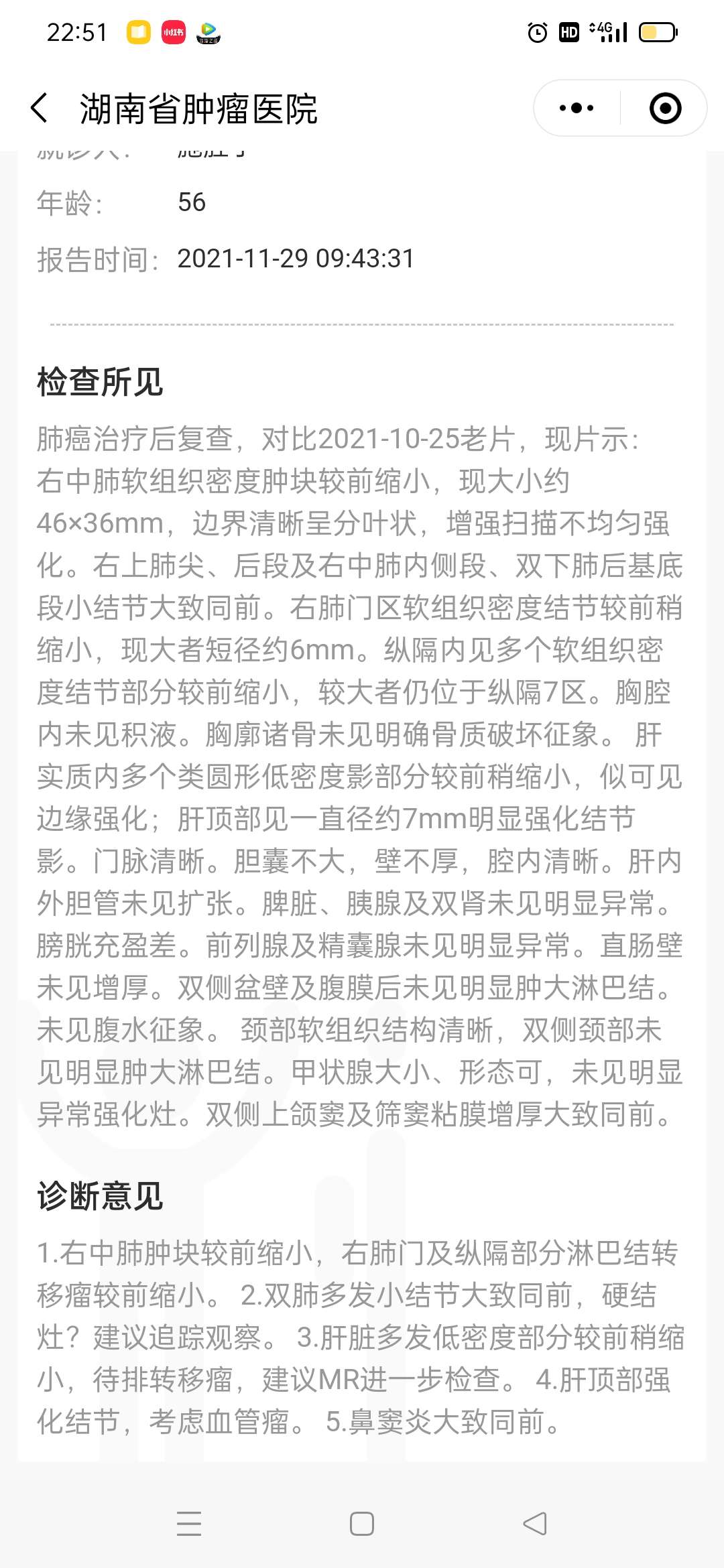Go back from the hospital report page
This screenshot has width=724, height=1568.
(x=40, y=109)
